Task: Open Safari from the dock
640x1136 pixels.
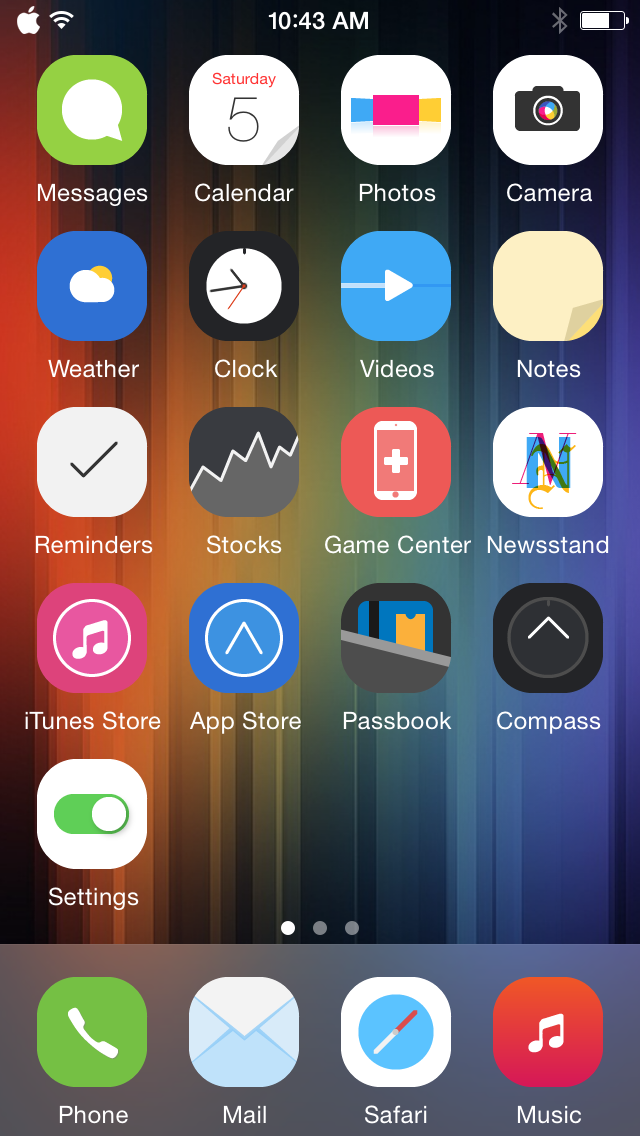Action: 396,1032
